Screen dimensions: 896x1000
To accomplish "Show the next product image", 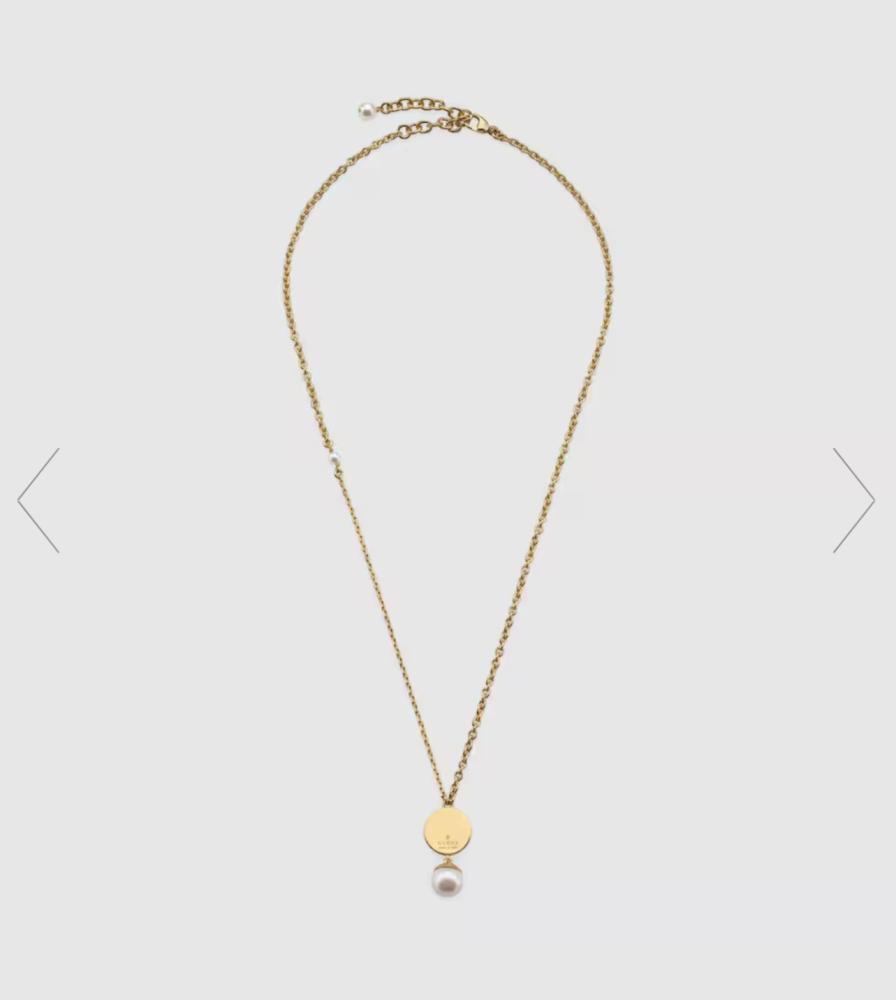I will tap(853, 500).
